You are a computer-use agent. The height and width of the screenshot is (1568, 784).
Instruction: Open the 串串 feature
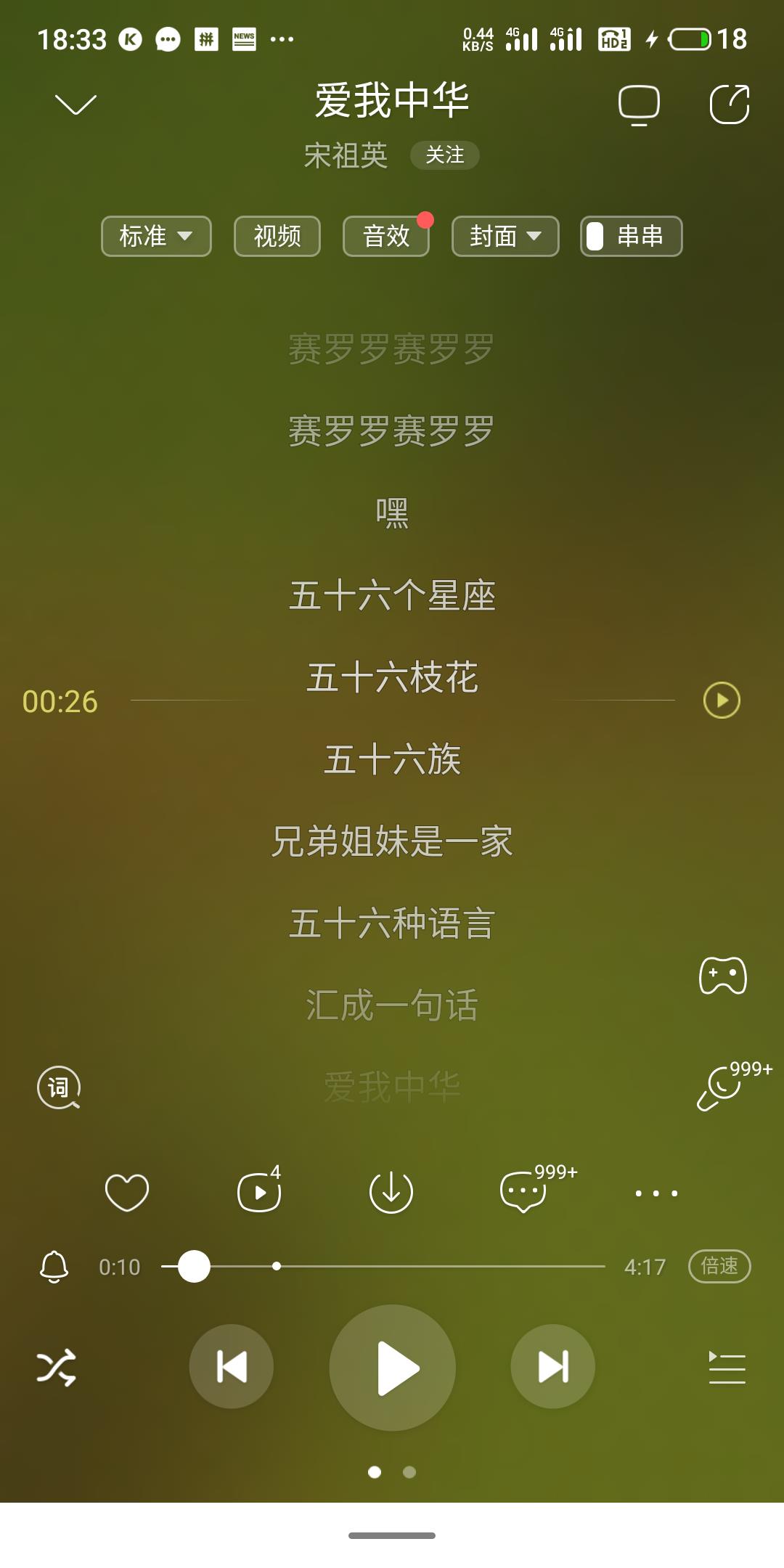pyautogui.click(x=631, y=236)
